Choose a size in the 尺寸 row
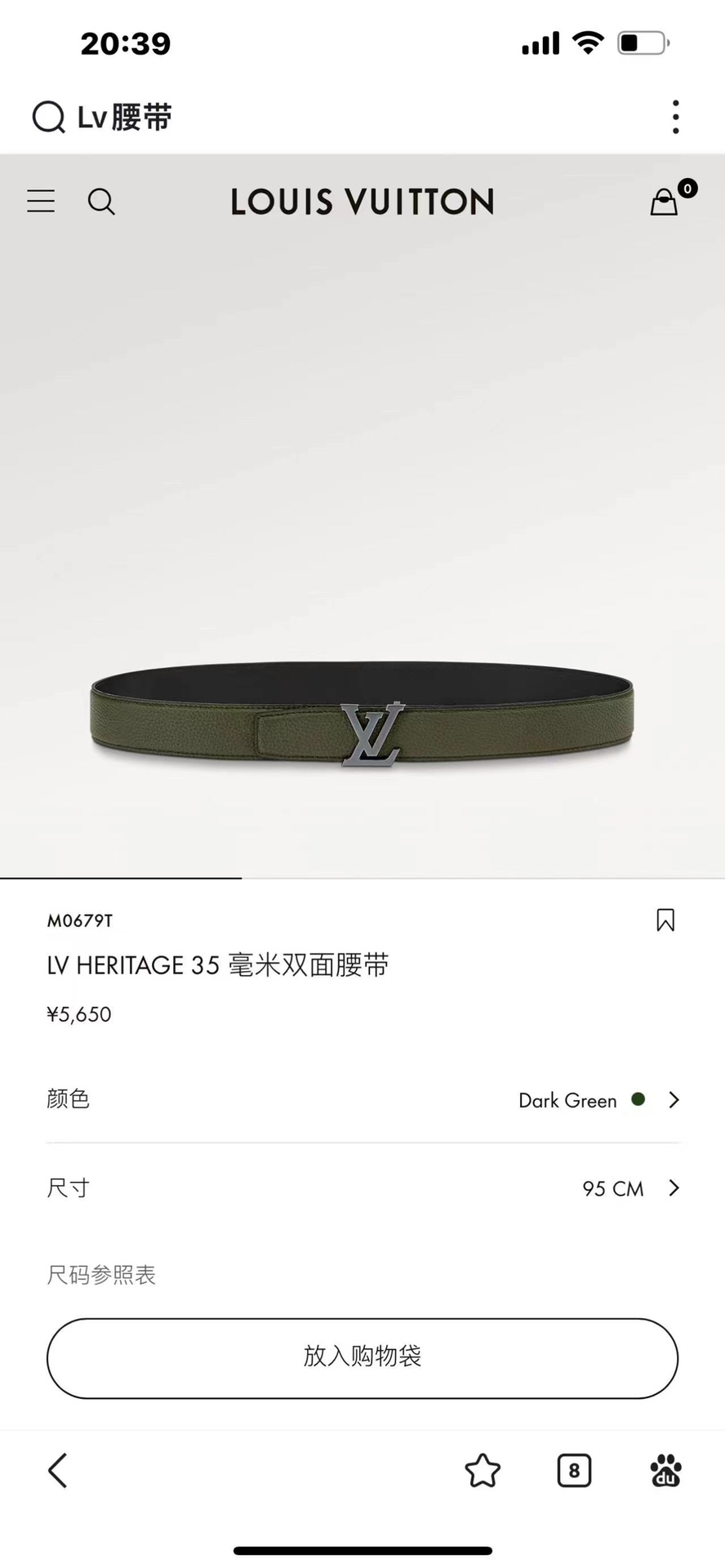725x1568 pixels. (362, 1187)
